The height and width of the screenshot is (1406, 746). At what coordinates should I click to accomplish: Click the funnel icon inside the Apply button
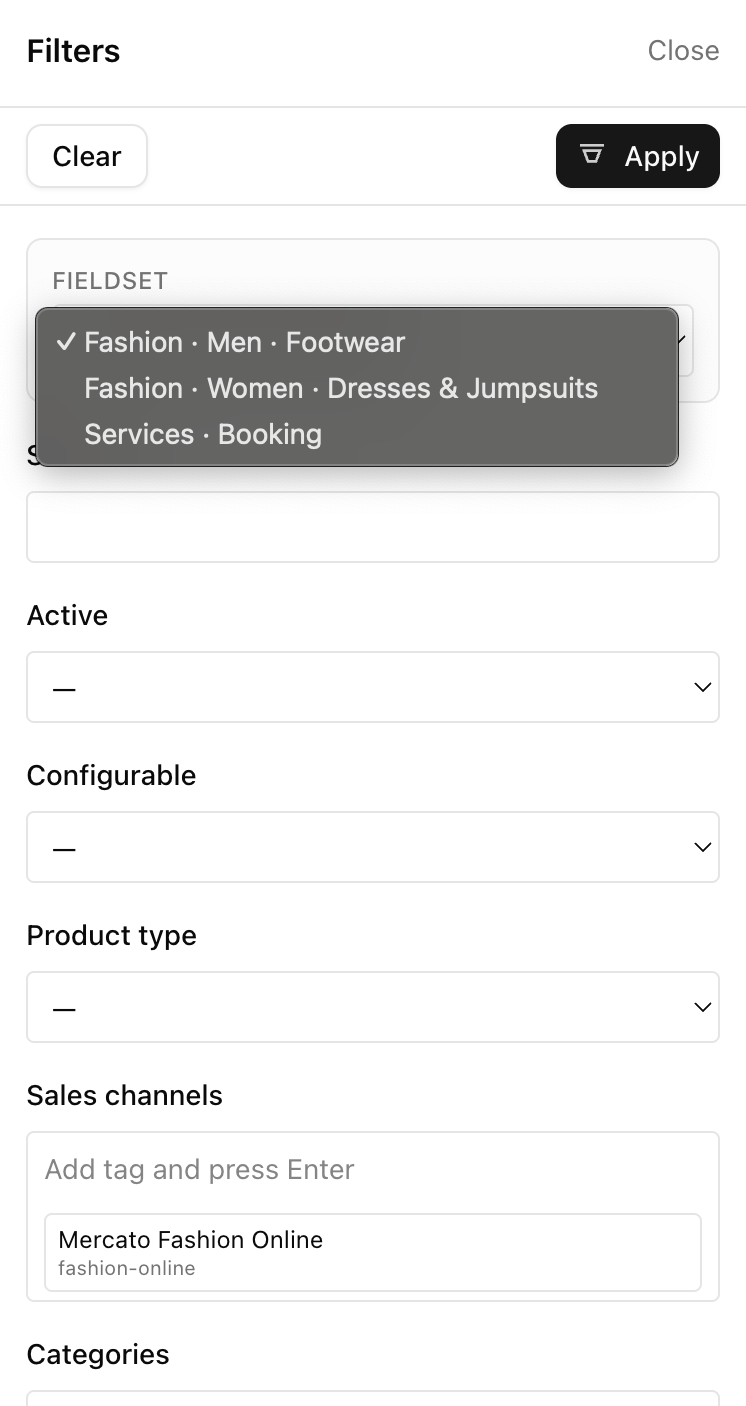tap(592, 155)
